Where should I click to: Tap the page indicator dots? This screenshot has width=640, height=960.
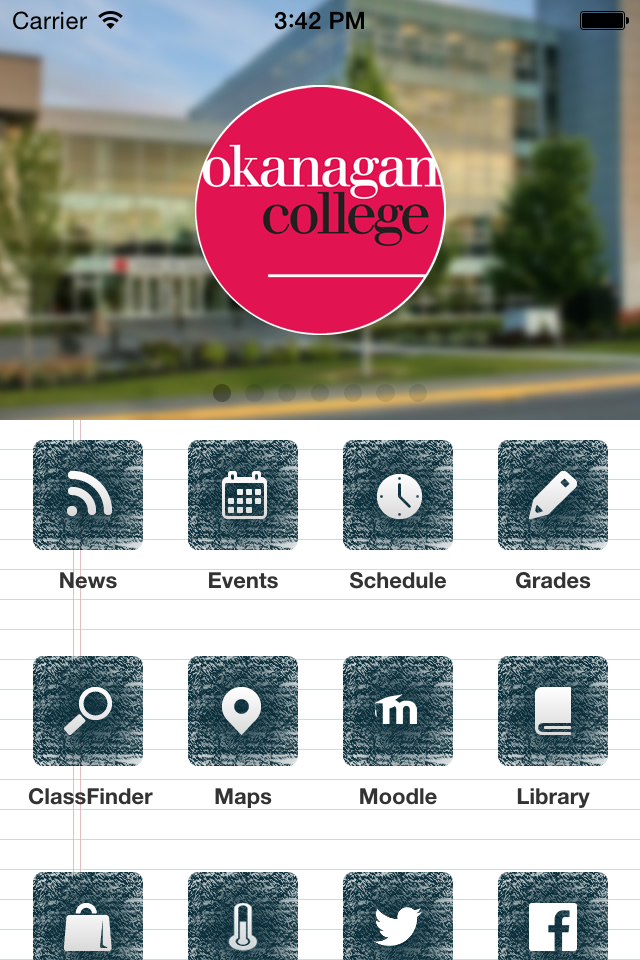click(x=320, y=393)
